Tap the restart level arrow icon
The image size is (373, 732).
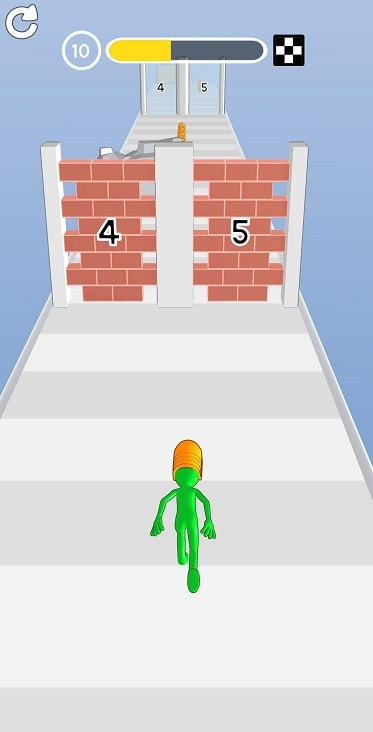(21, 21)
